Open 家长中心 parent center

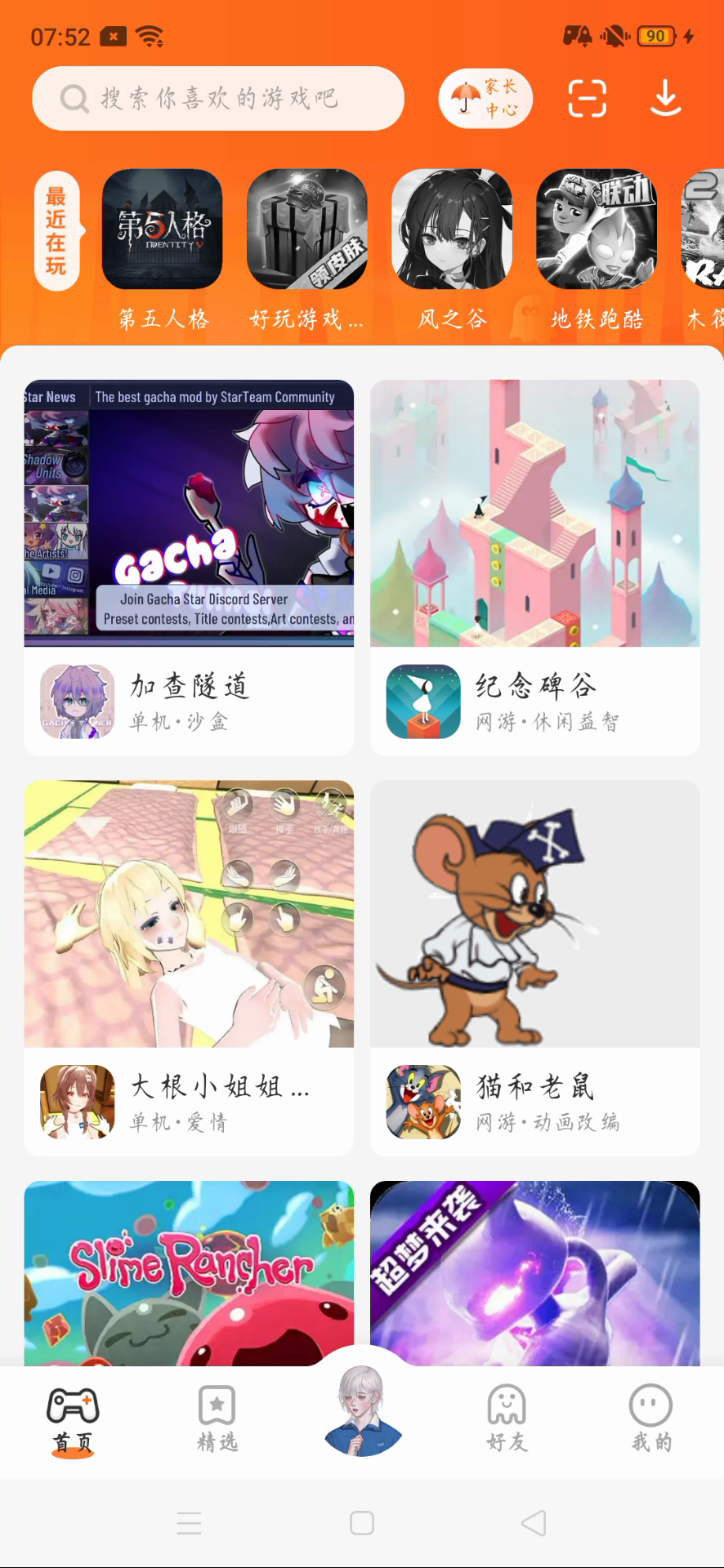(485, 99)
